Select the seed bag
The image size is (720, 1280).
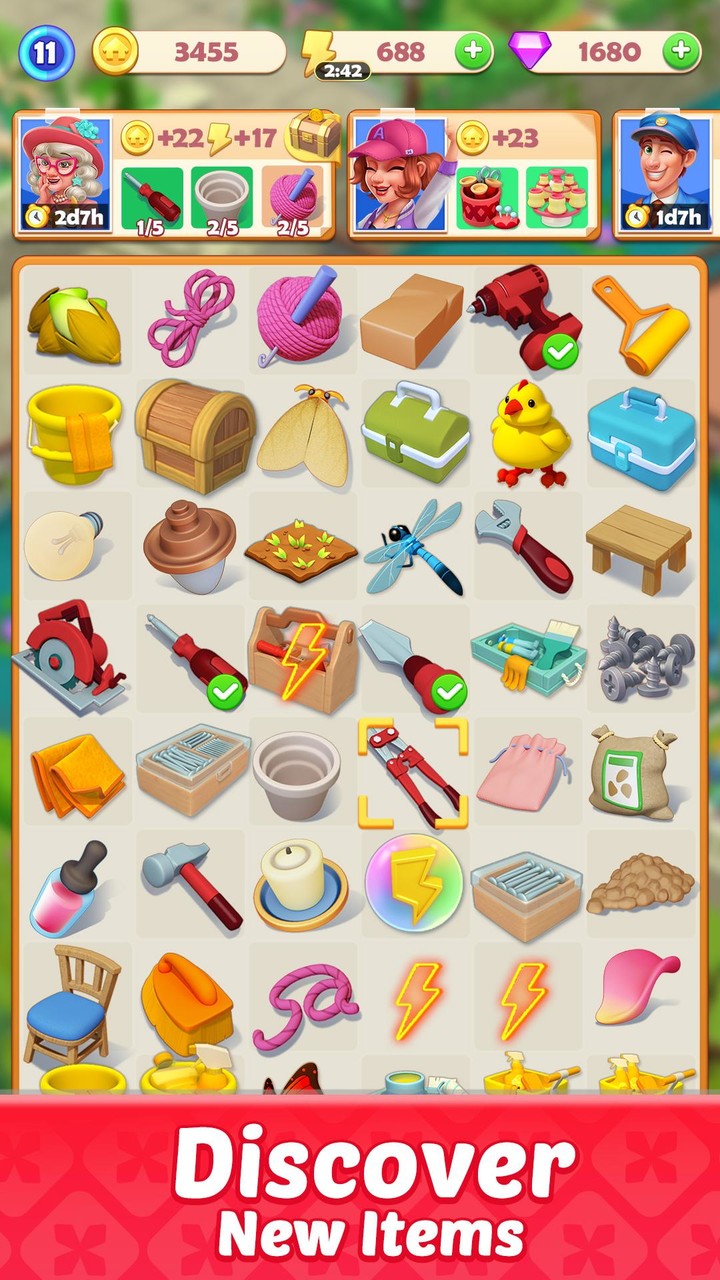(640, 771)
